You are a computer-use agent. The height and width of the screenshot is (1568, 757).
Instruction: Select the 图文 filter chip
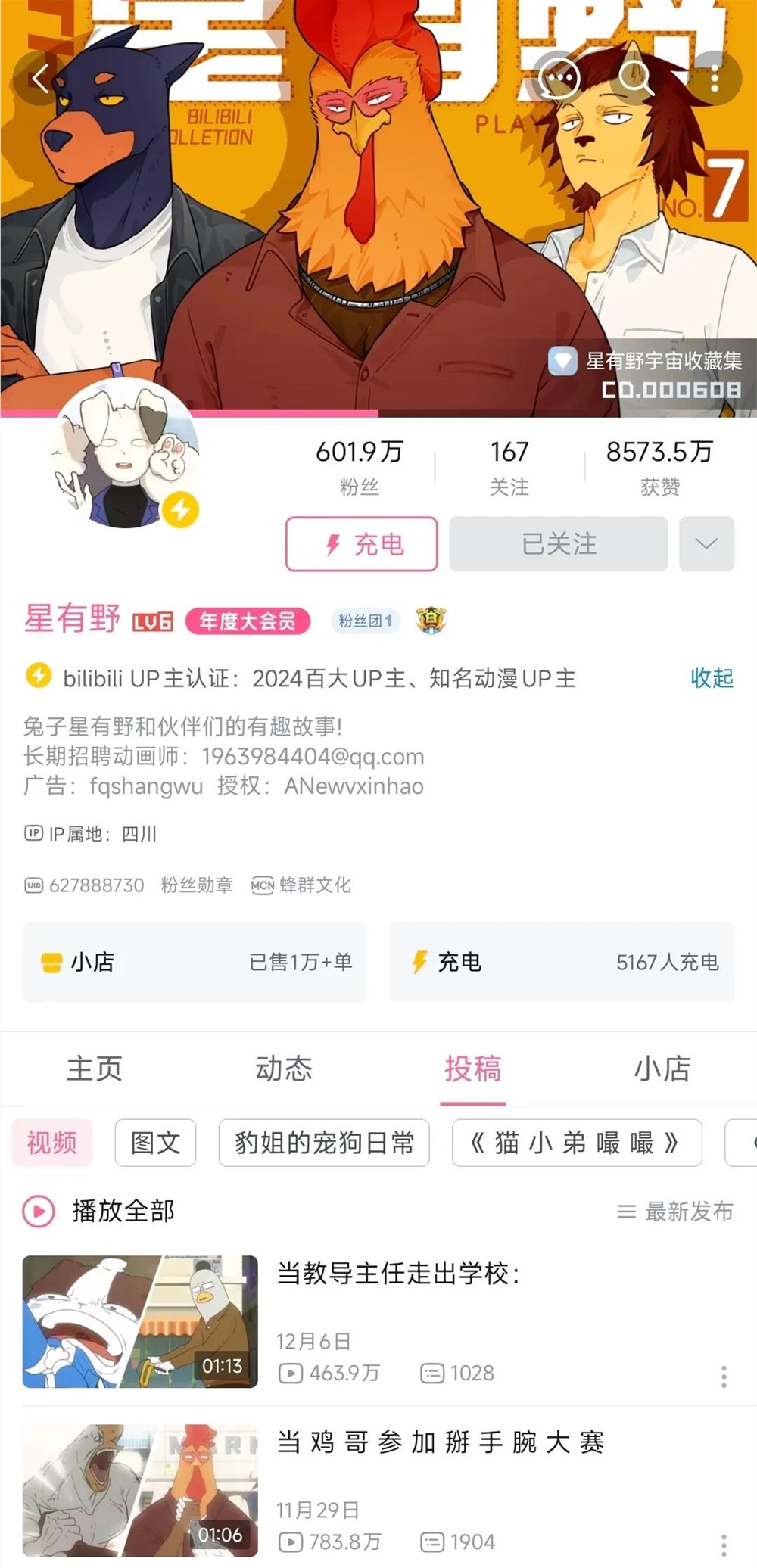tap(155, 1143)
